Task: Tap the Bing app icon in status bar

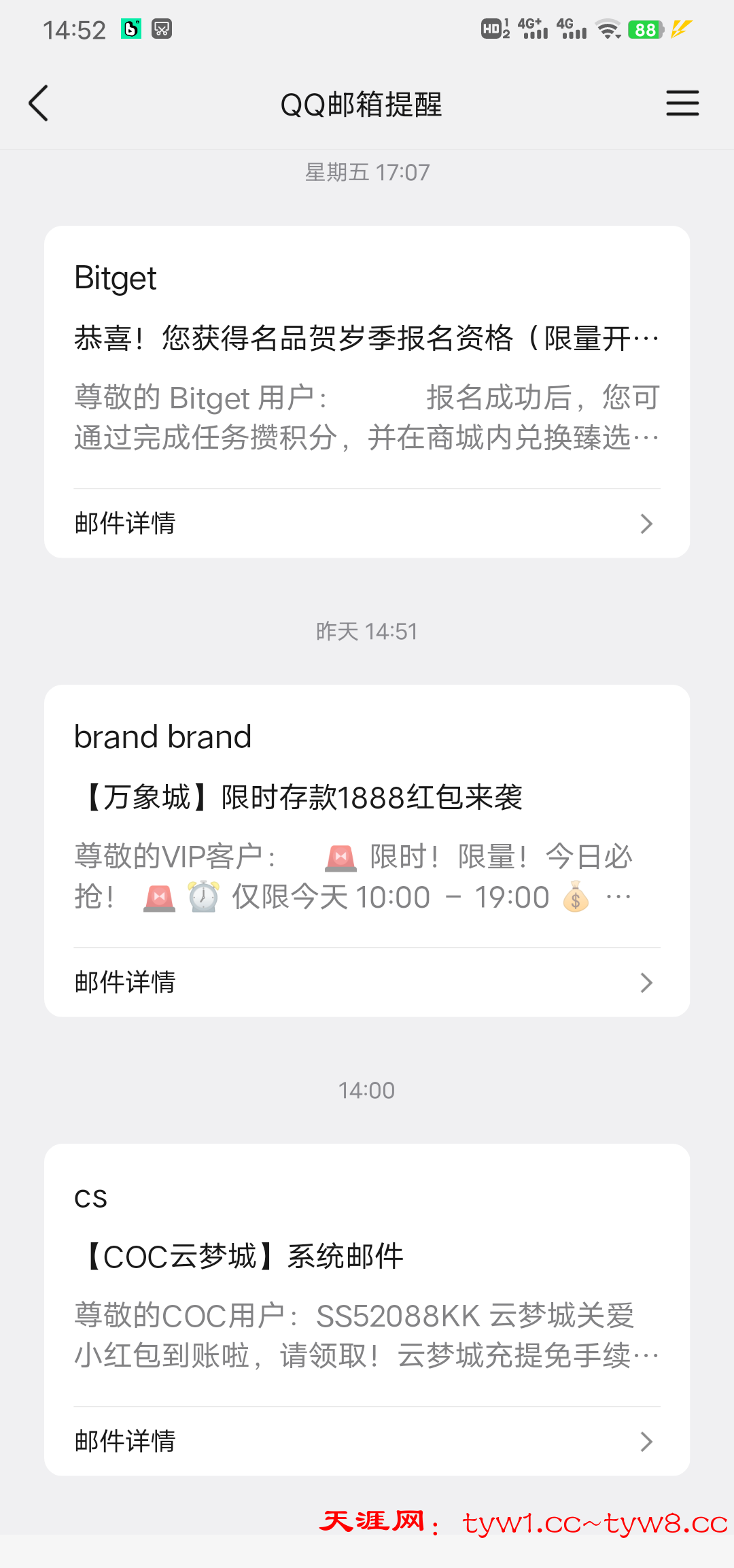Action: click(130, 29)
